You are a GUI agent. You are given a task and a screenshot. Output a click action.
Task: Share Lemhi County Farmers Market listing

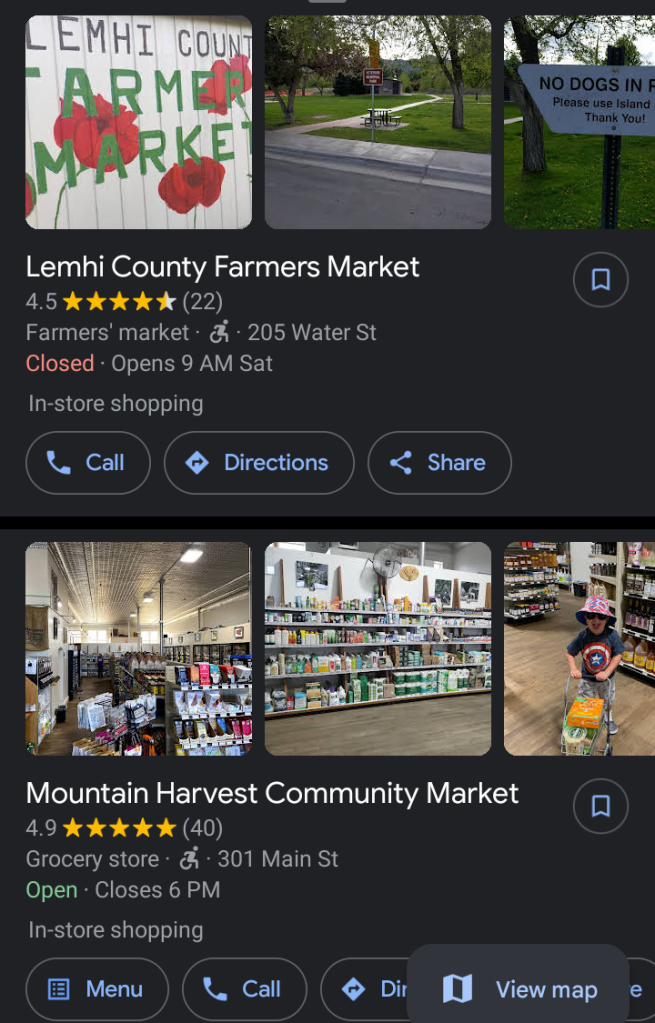point(439,463)
